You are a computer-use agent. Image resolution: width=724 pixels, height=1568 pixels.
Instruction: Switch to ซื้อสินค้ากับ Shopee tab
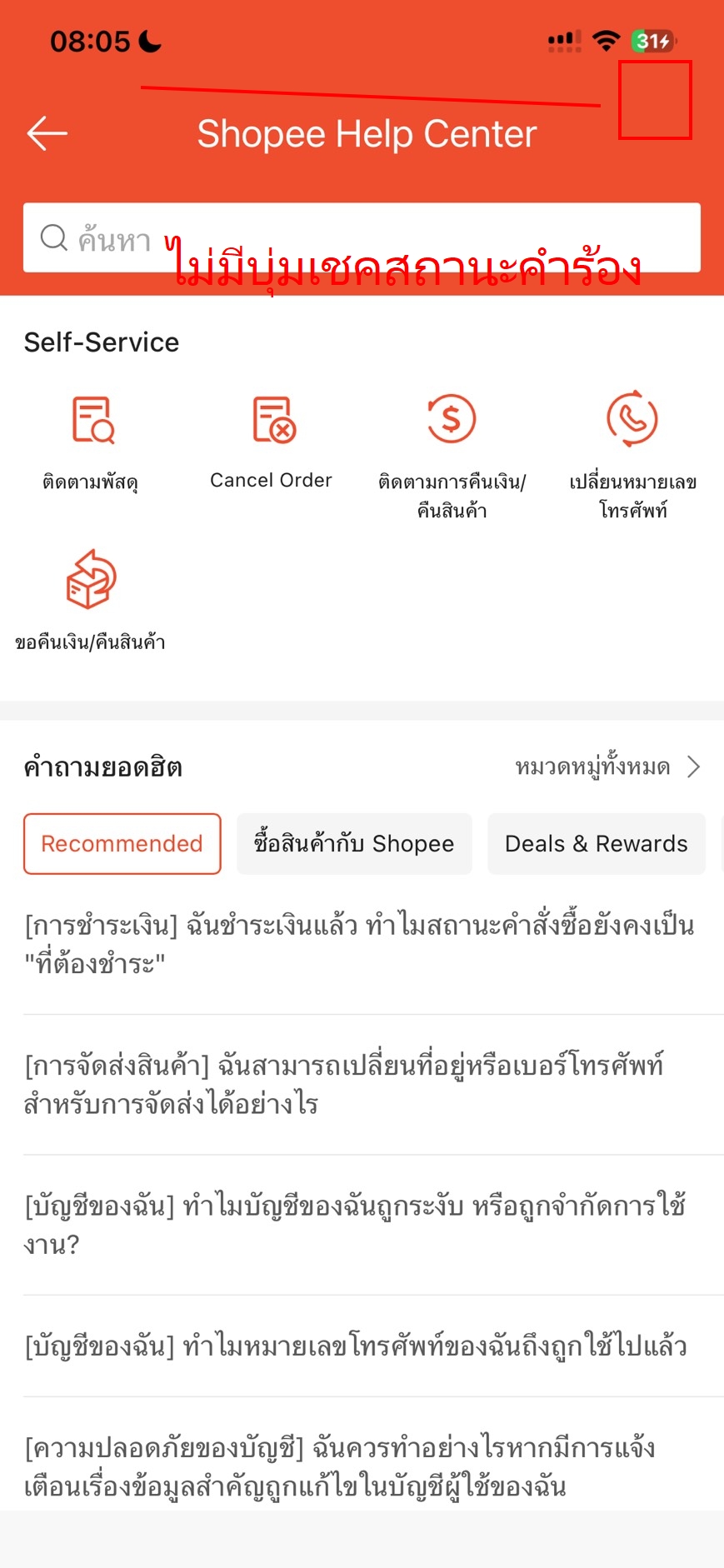pyautogui.click(x=354, y=844)
